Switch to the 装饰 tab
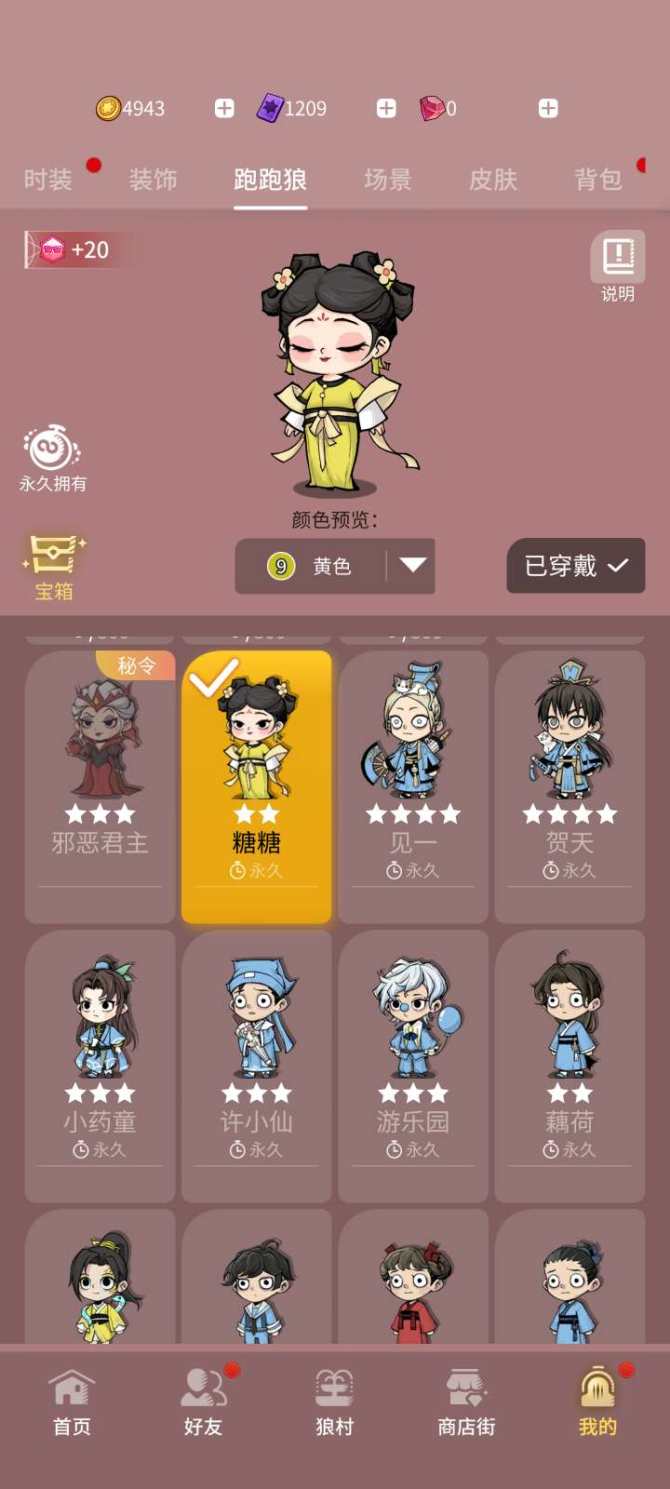670x1489 pixels. coord(153,180)
